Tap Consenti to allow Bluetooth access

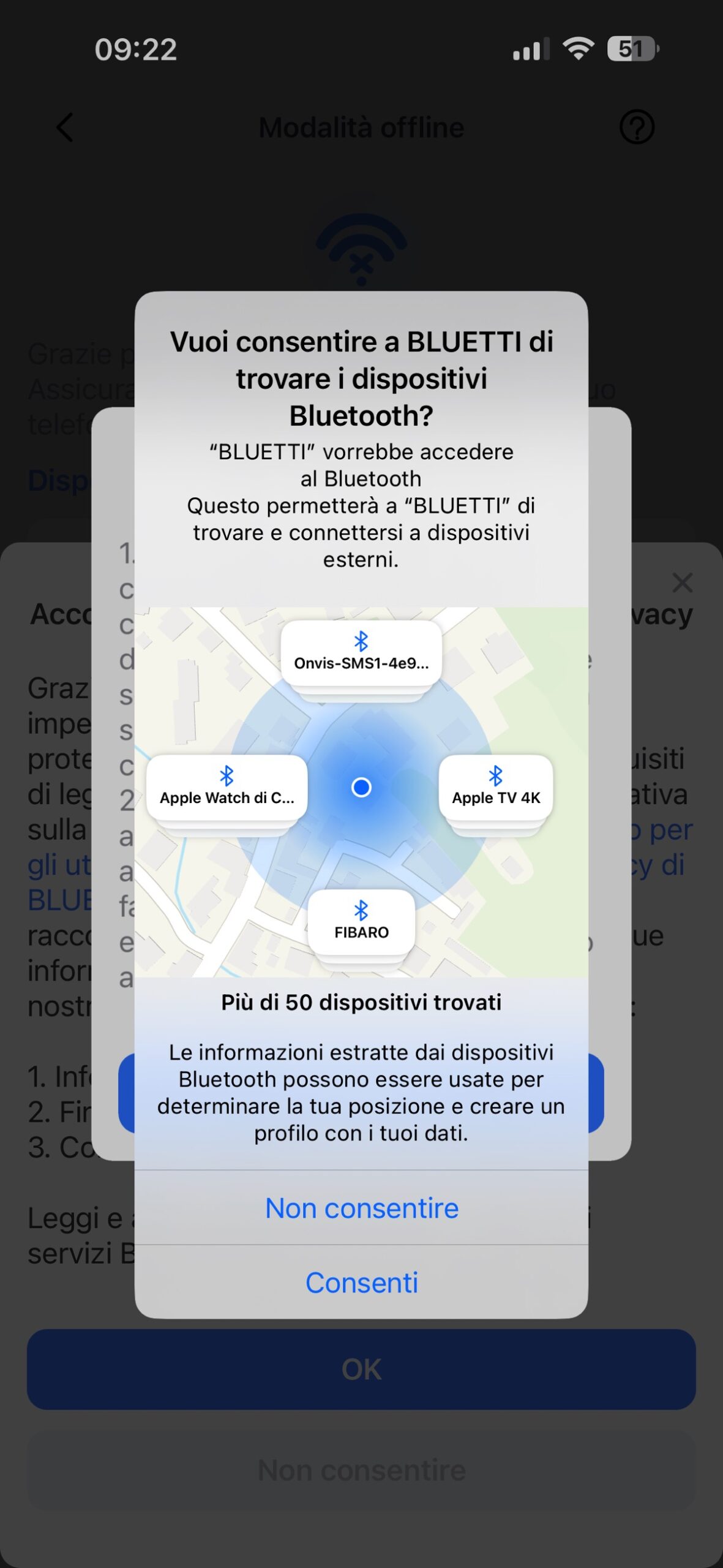pyautogui.click(x=361, y=1282)
